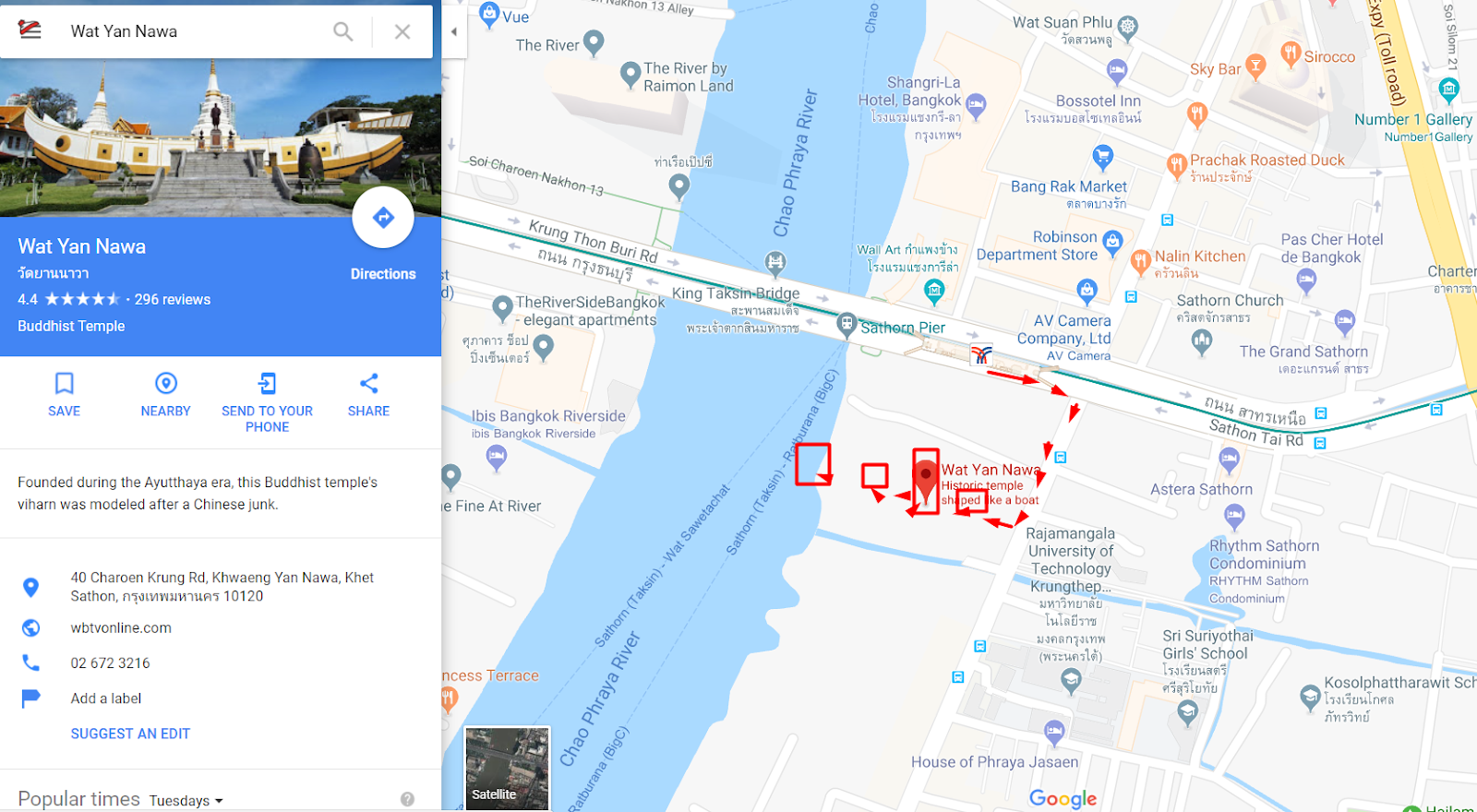Screen dimensions: 1477x812
Task: Open wbtvonline.com website
Action: (121, 627)
